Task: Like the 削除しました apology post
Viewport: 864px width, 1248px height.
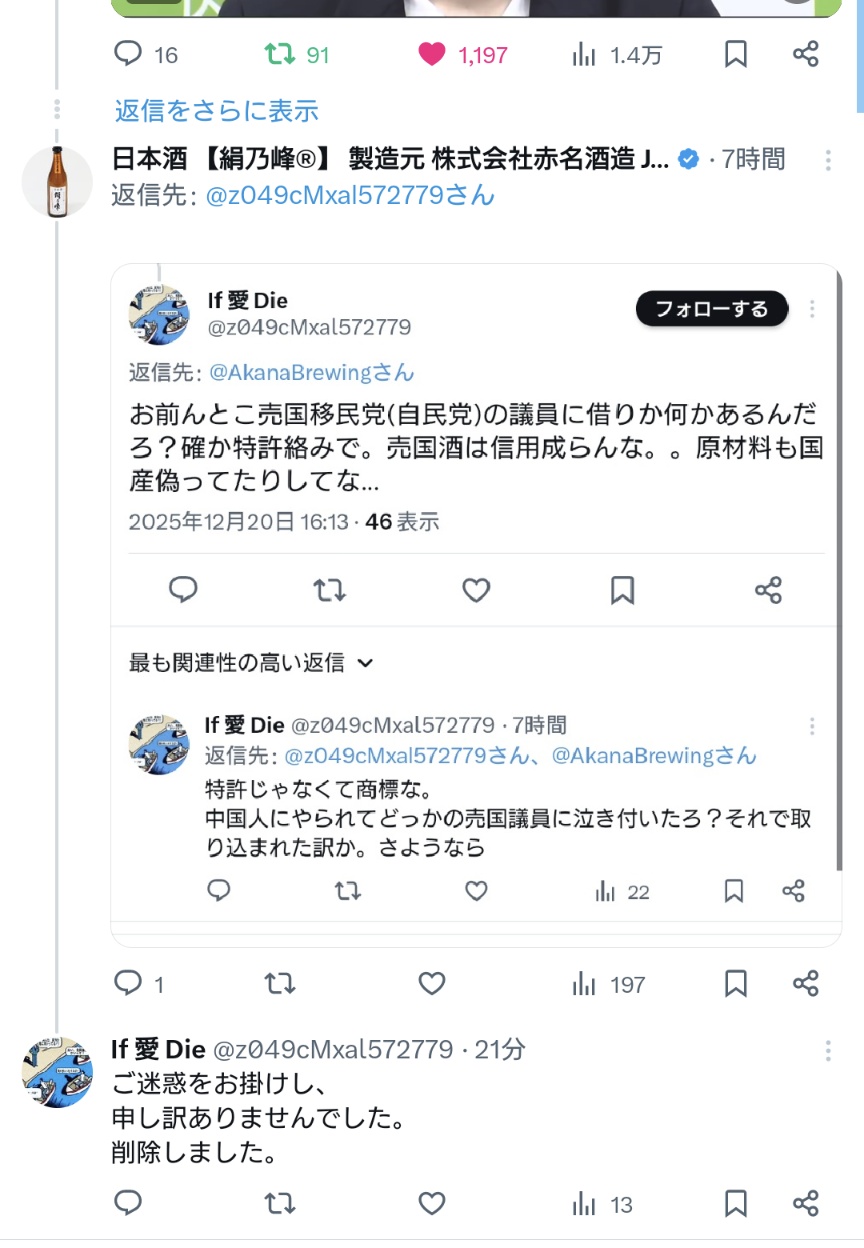Action: coord(432,1204)
